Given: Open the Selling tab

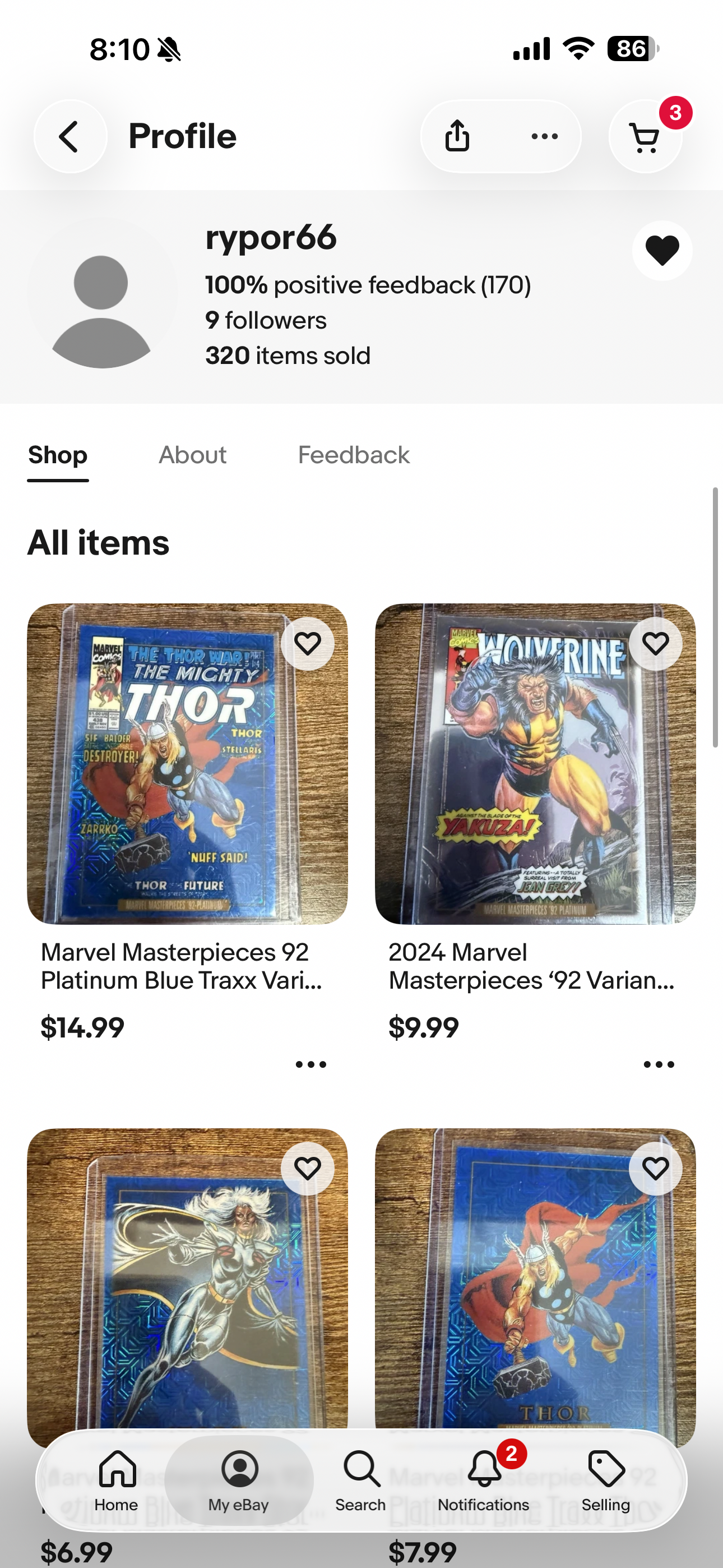Looking at the screenshot, I should click(606, 1481).
